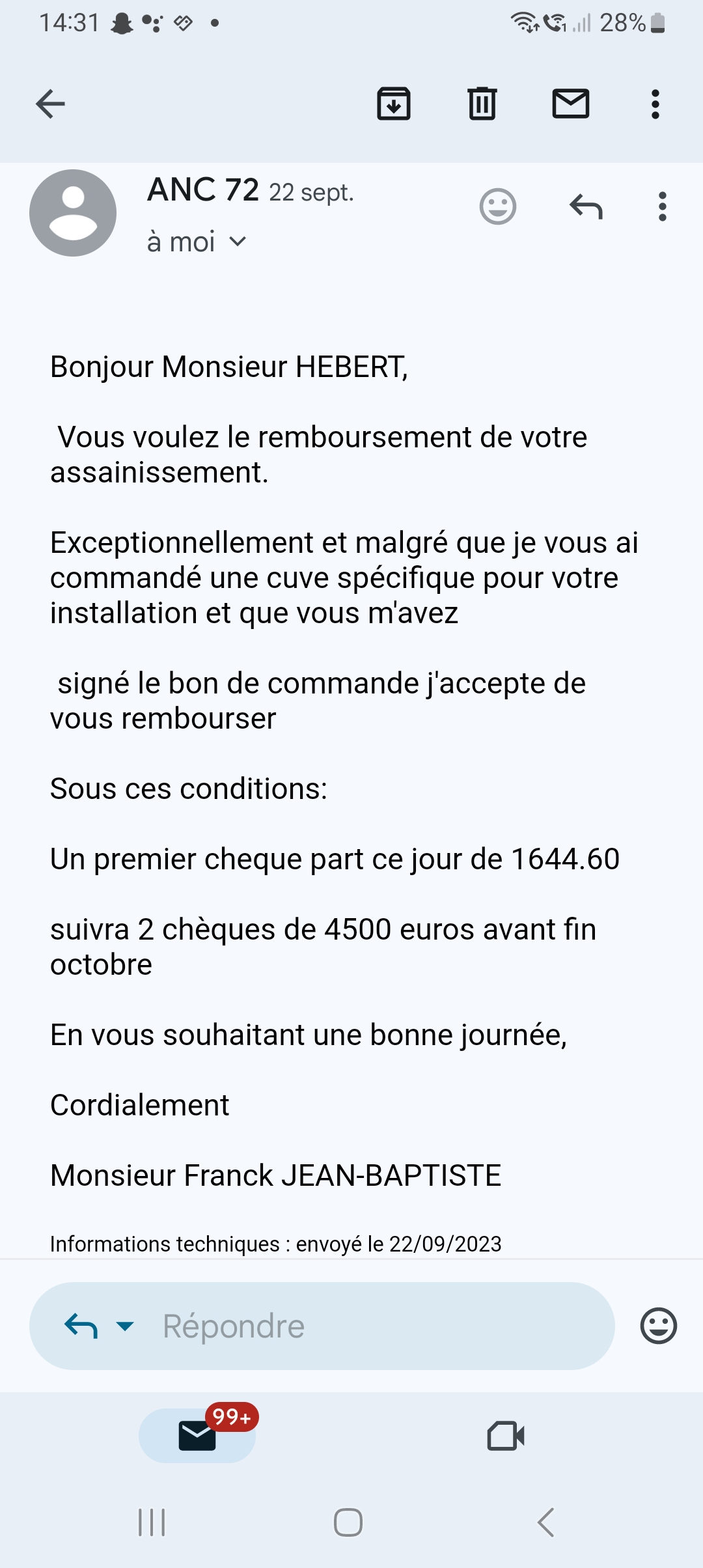This screenshot has width=703, height=1568.
Task: Open ANC 72 sender avatar
Action: (x=73, y=213)
